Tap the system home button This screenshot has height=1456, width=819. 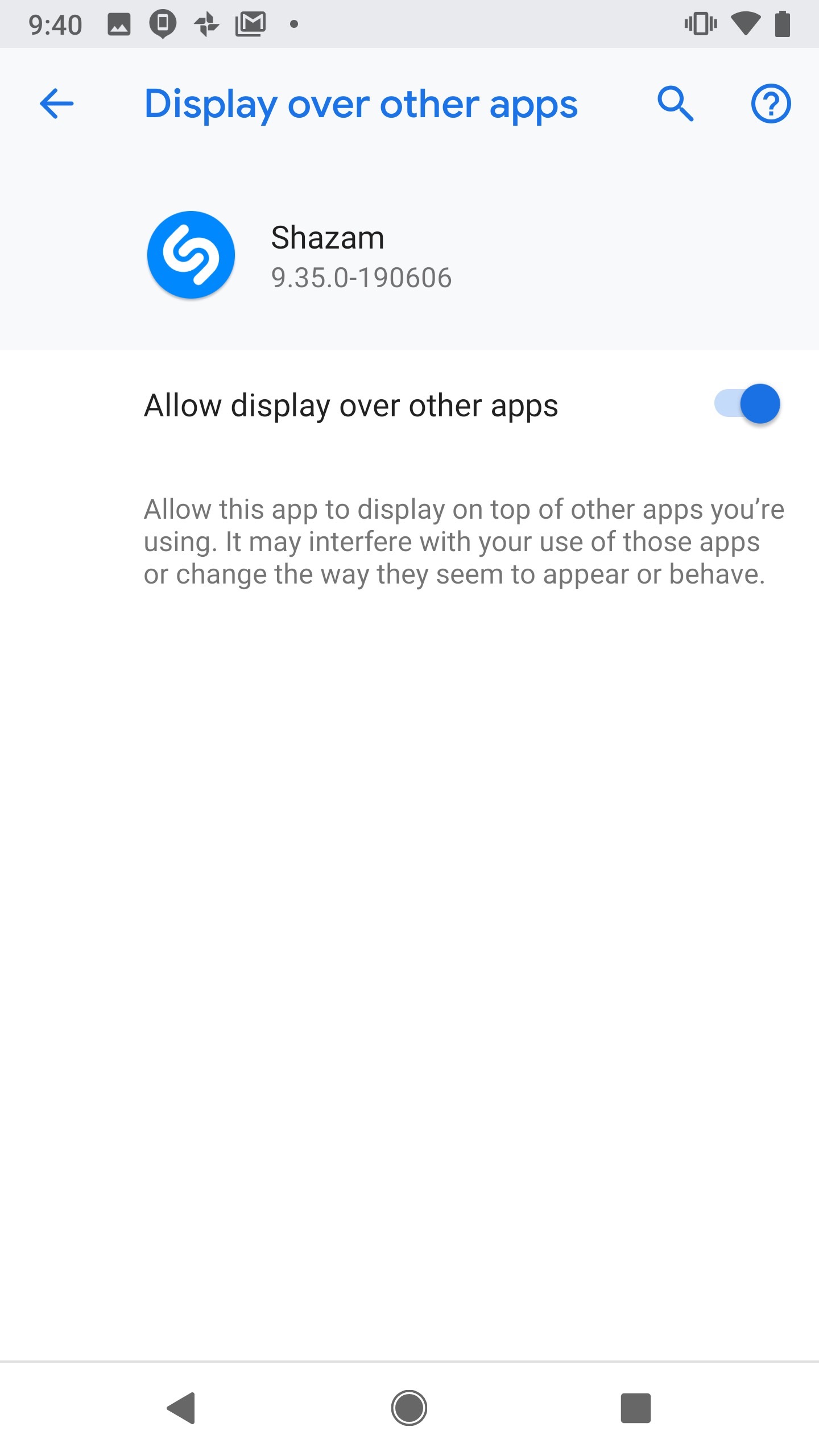click(x=409, y=1408)
